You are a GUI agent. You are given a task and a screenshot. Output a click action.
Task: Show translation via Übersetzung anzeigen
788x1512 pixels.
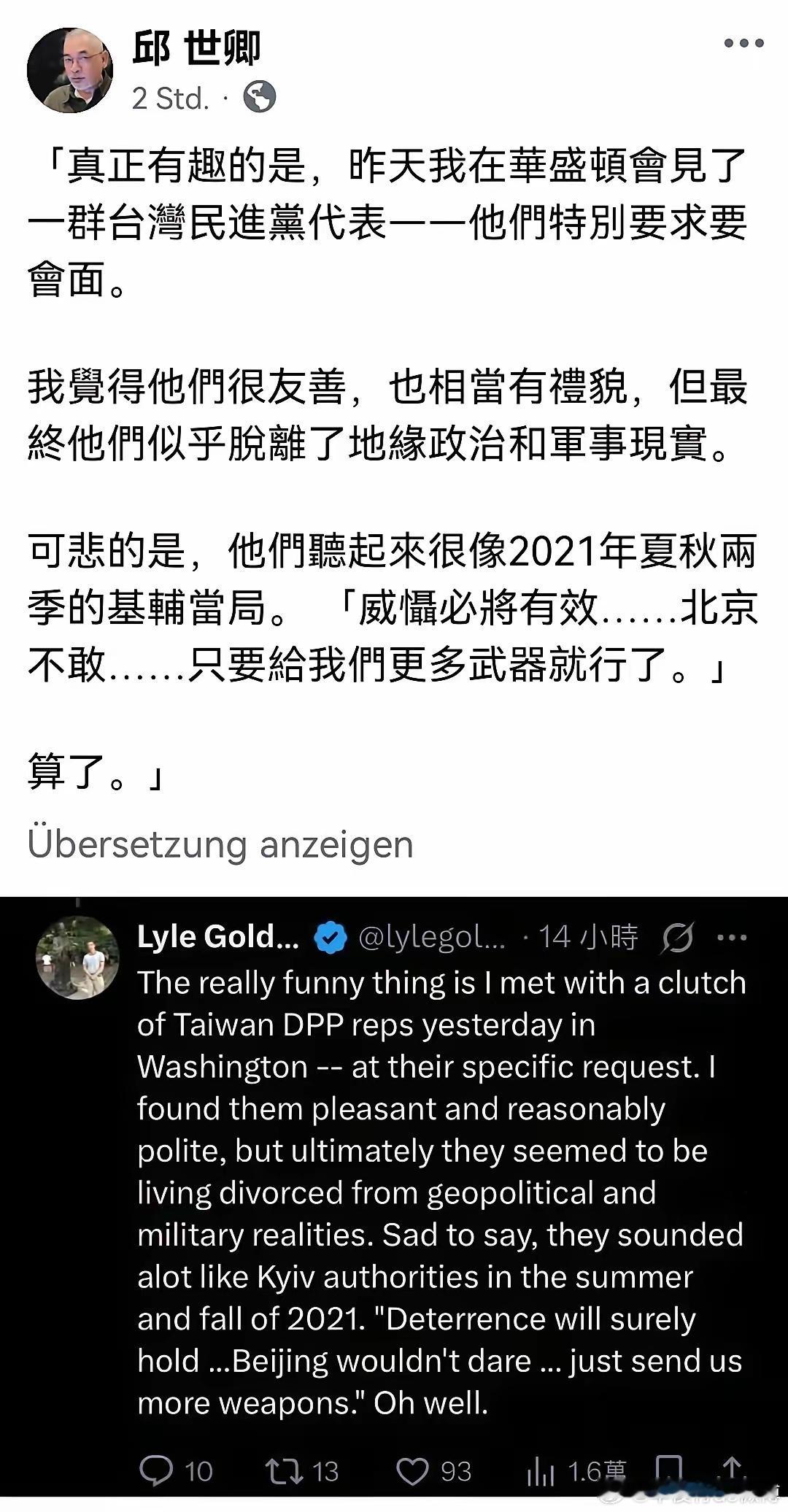220,844
